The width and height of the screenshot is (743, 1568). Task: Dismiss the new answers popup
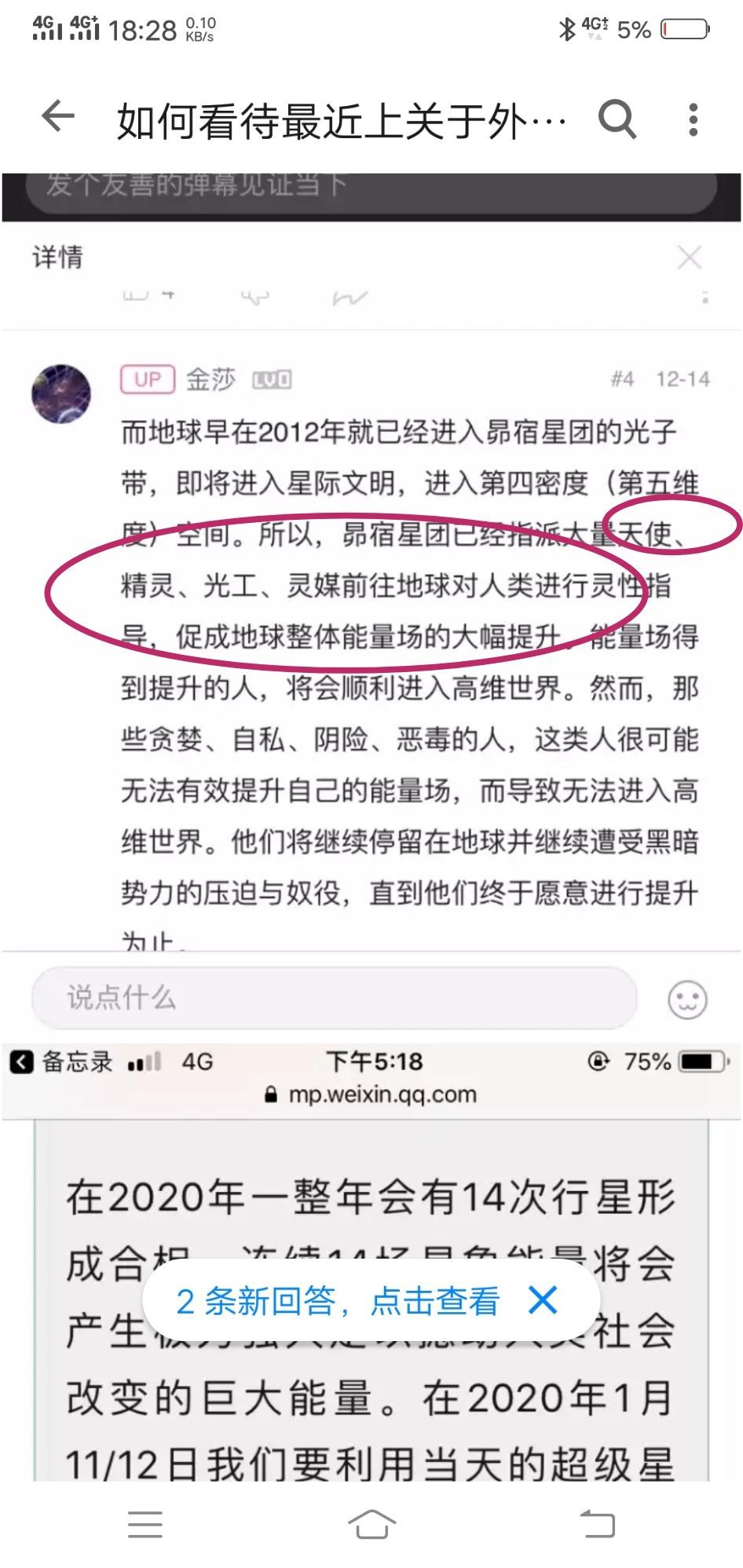(543, 1300)
